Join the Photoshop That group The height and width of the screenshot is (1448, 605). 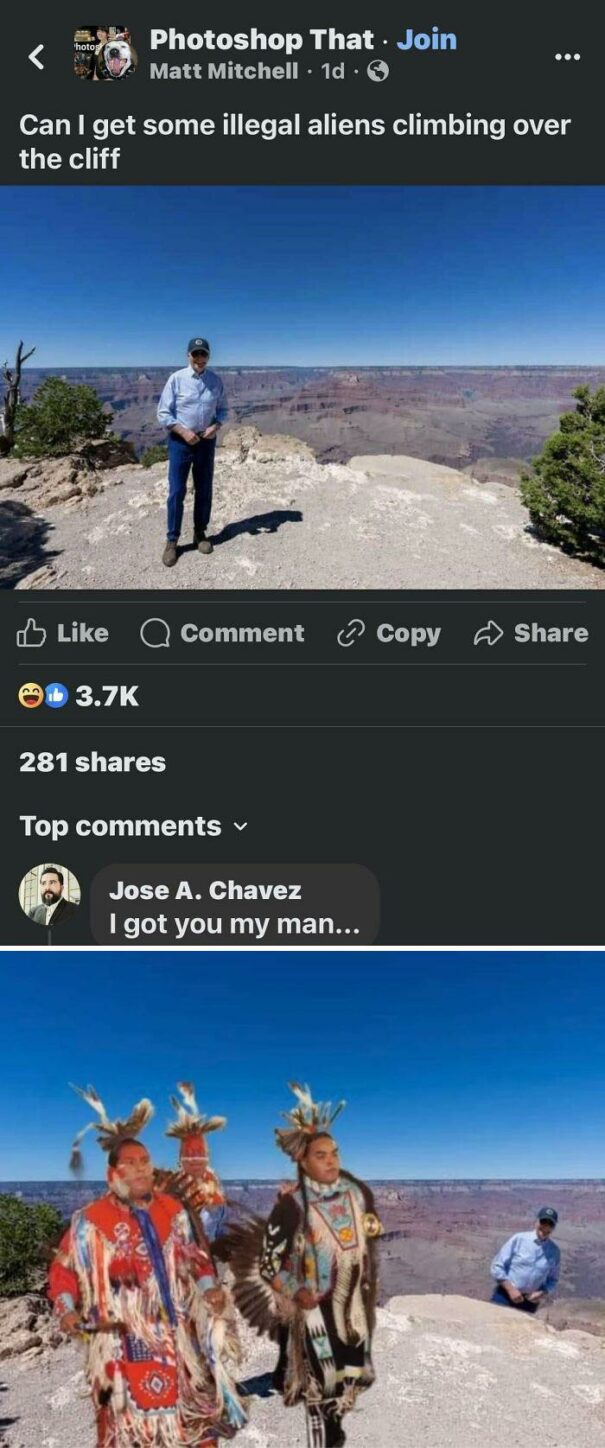coord(427,40)
